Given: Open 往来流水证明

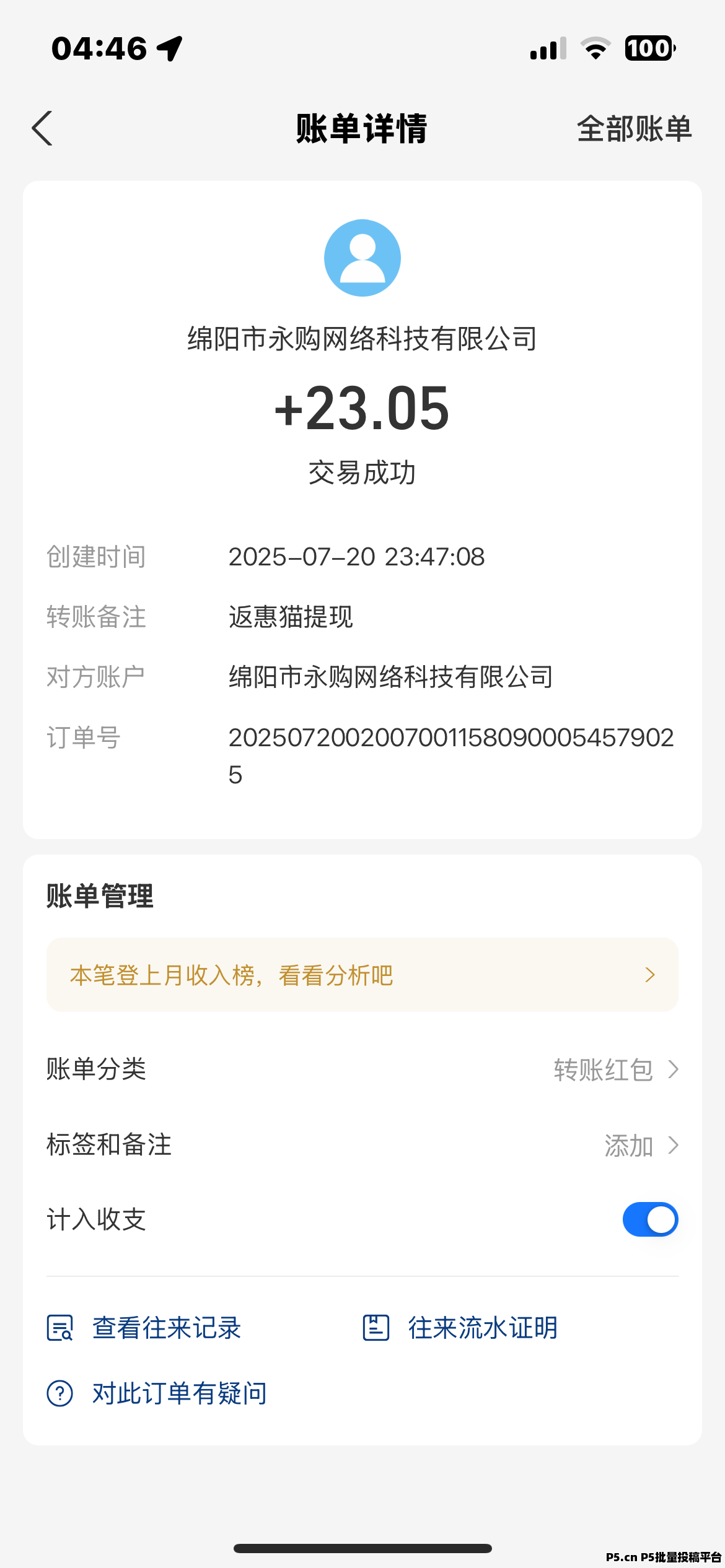Looking at the screenshot, I should (460, 1328).
